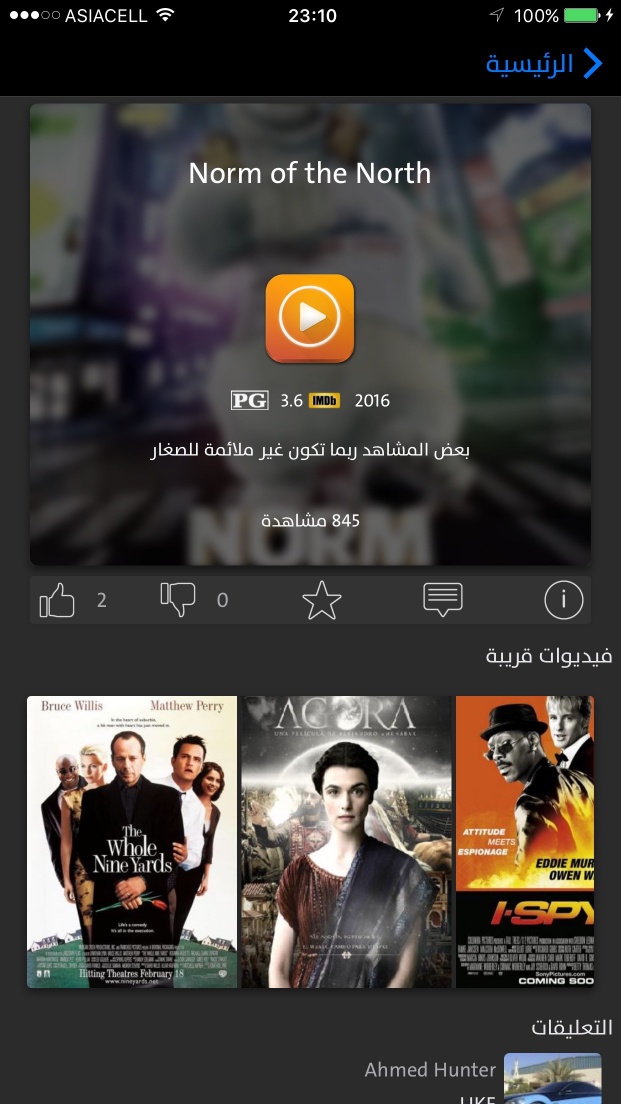Show movie info
The height and width of the screenshot is (1104, 621).
tap(564, 600)
